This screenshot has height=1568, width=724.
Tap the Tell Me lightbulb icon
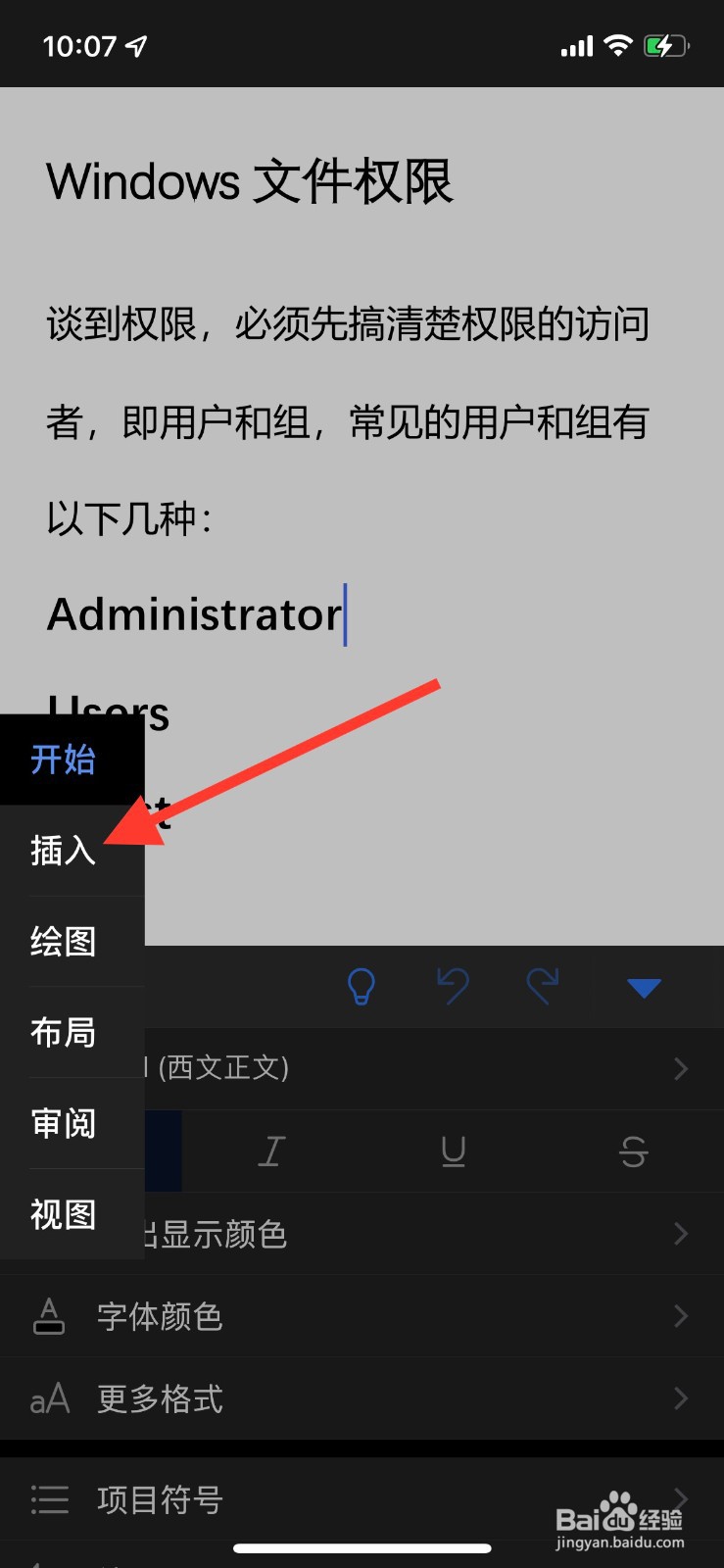pyautogui.click(x=361, y=987)
